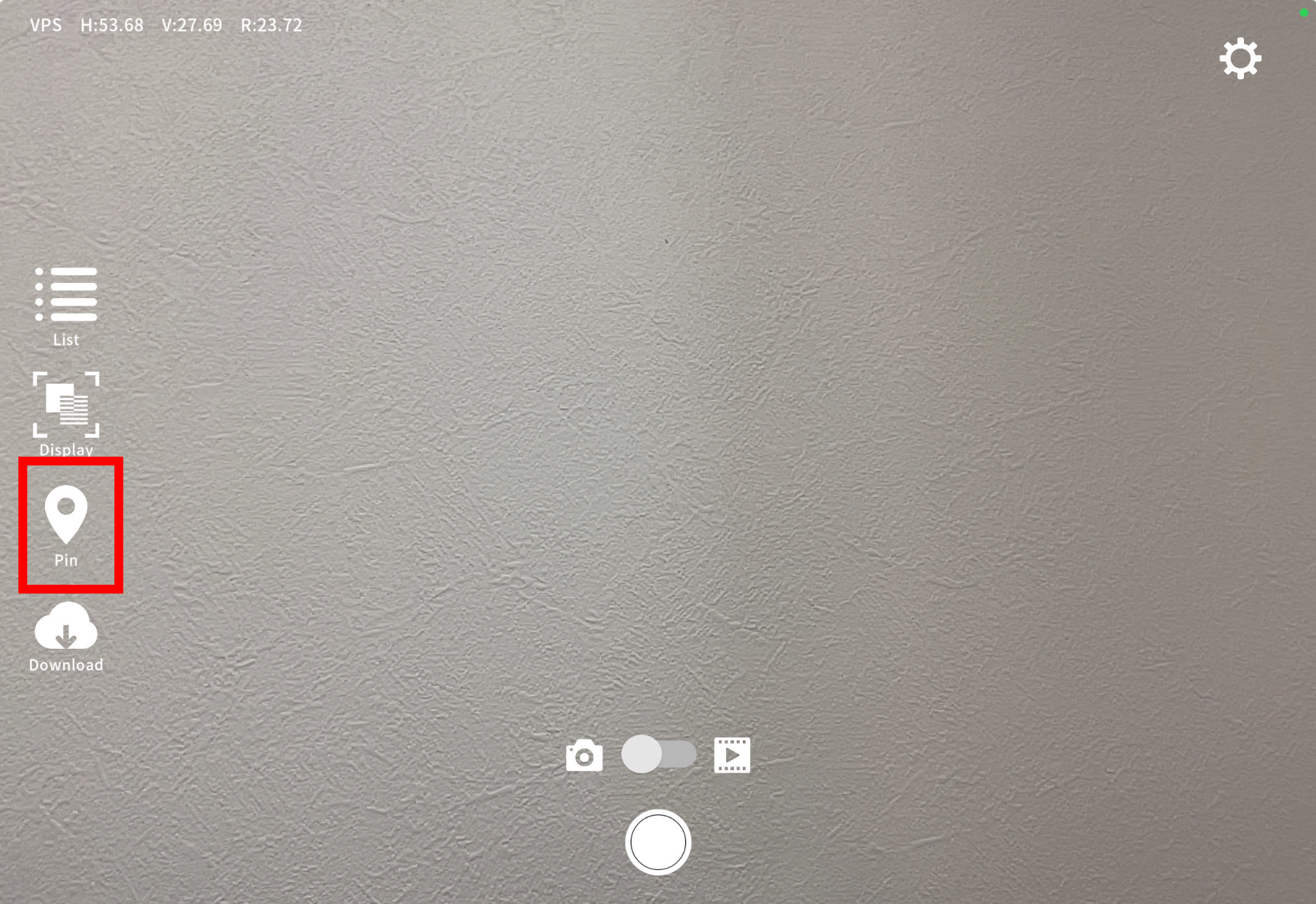Tap the round shutter button
1316x904 pixels.
point(658,842)
